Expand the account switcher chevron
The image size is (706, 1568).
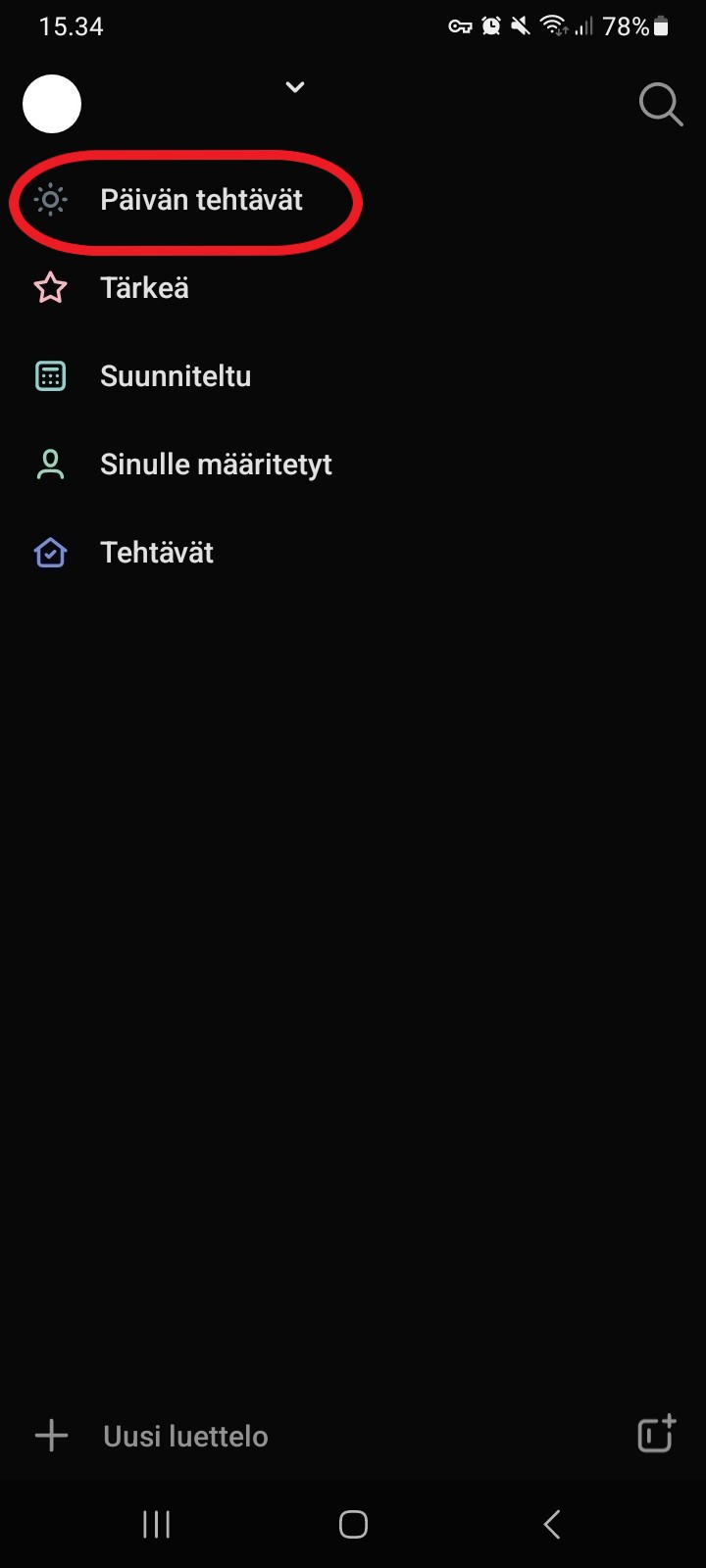pos(294,87)
